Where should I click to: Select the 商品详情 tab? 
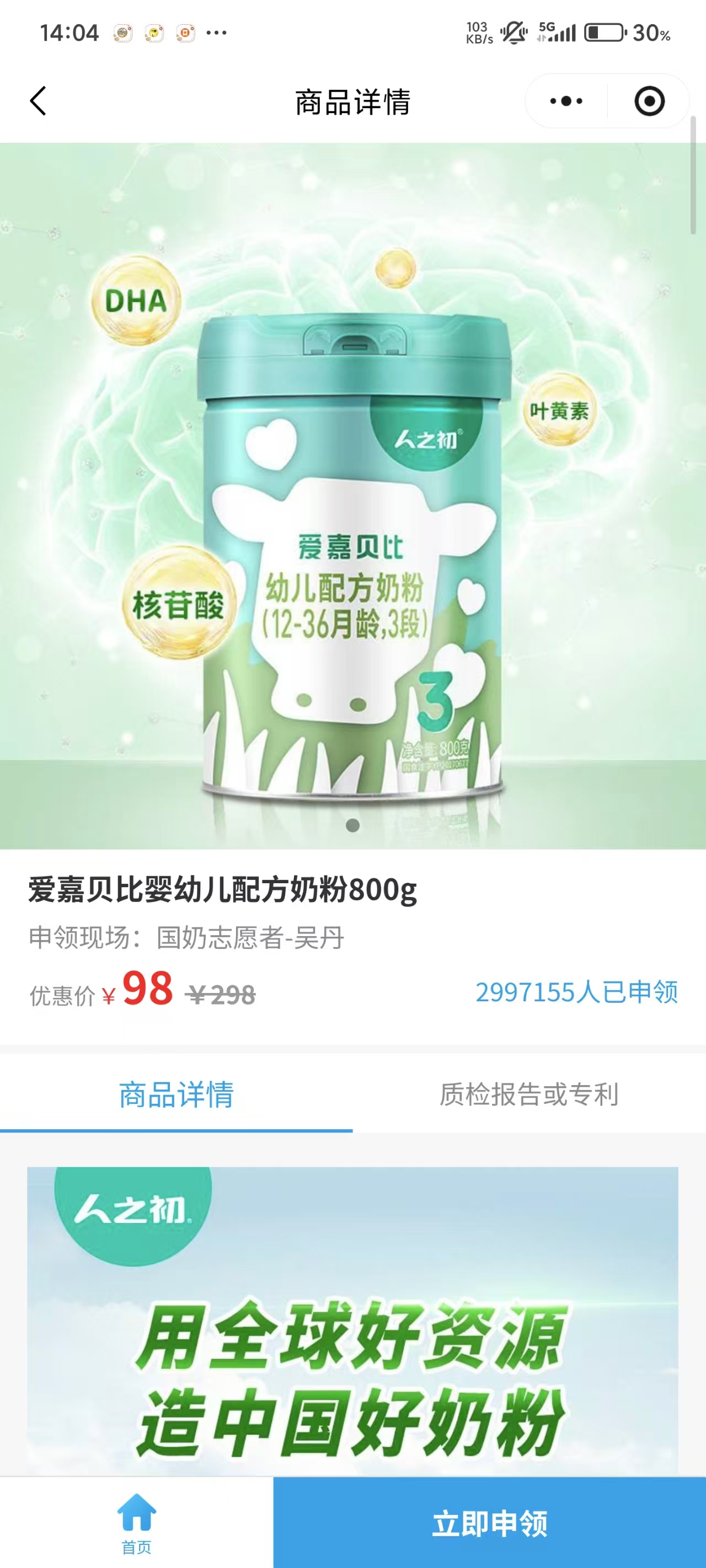[176, 1094]
